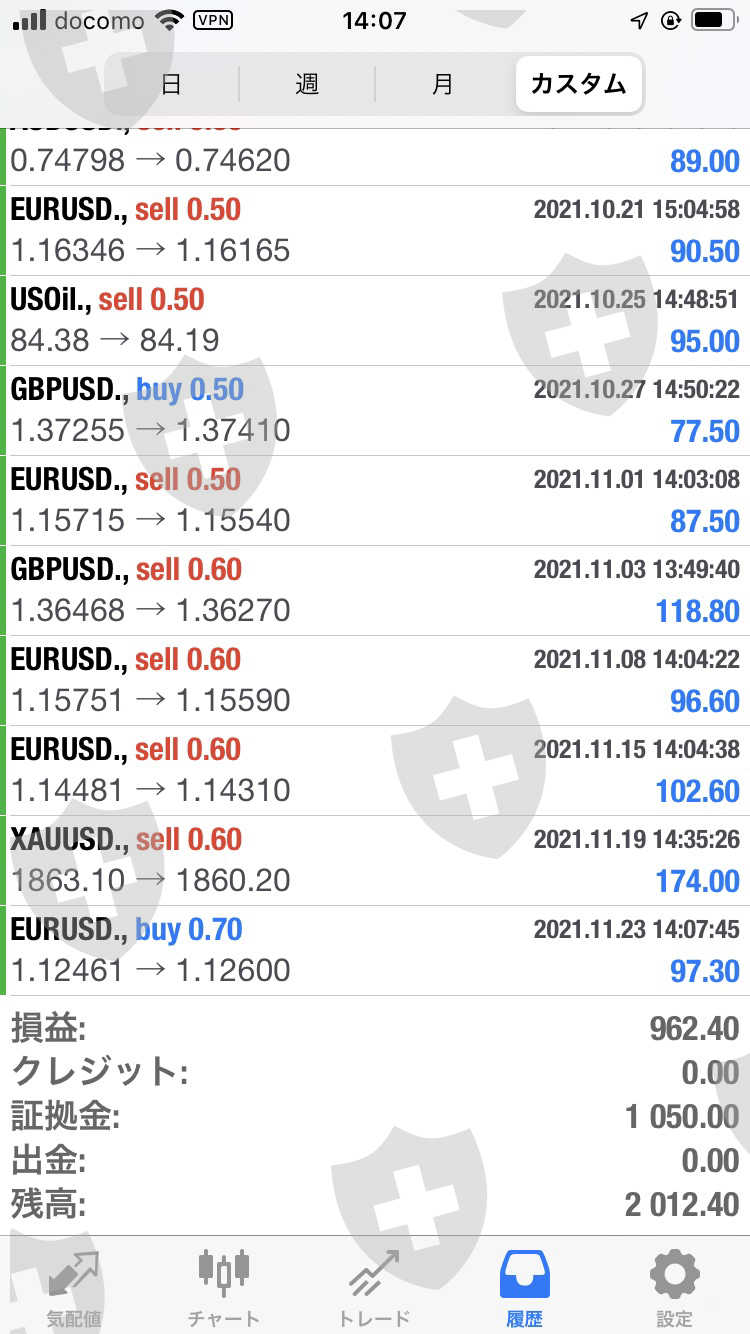Open the XAUUSD sell 0.60 trade
The width and height of the screenshot is (750, 1334).
pyautogui.click(x=375, y=860)
